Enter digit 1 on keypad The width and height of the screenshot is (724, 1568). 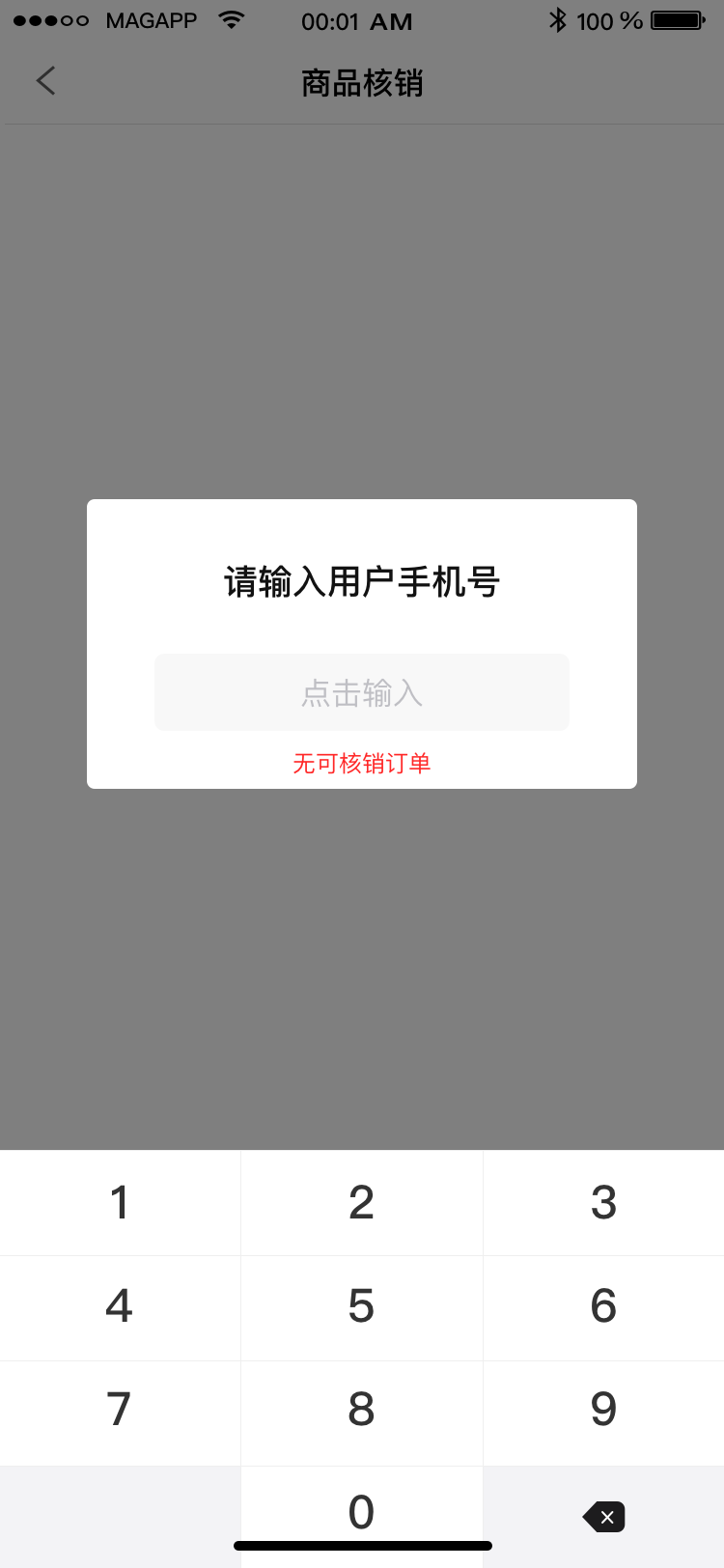(120, 1203)
